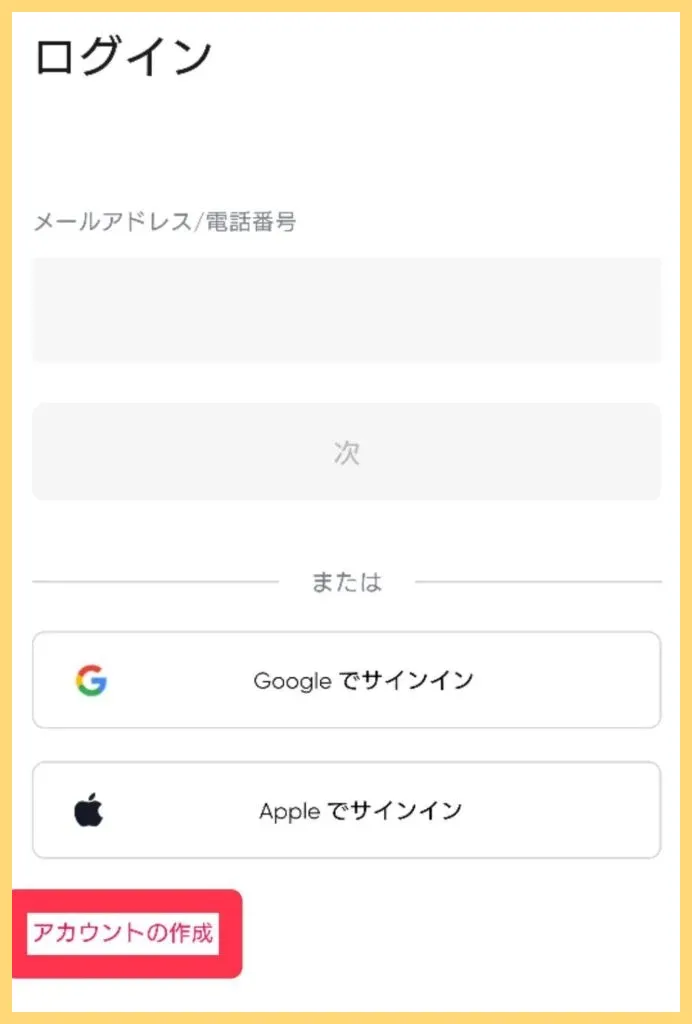The width and height of the screenshot is (692, 1024).
Task: Tap the email address/phone number field
Action: [x=346, y=310]
